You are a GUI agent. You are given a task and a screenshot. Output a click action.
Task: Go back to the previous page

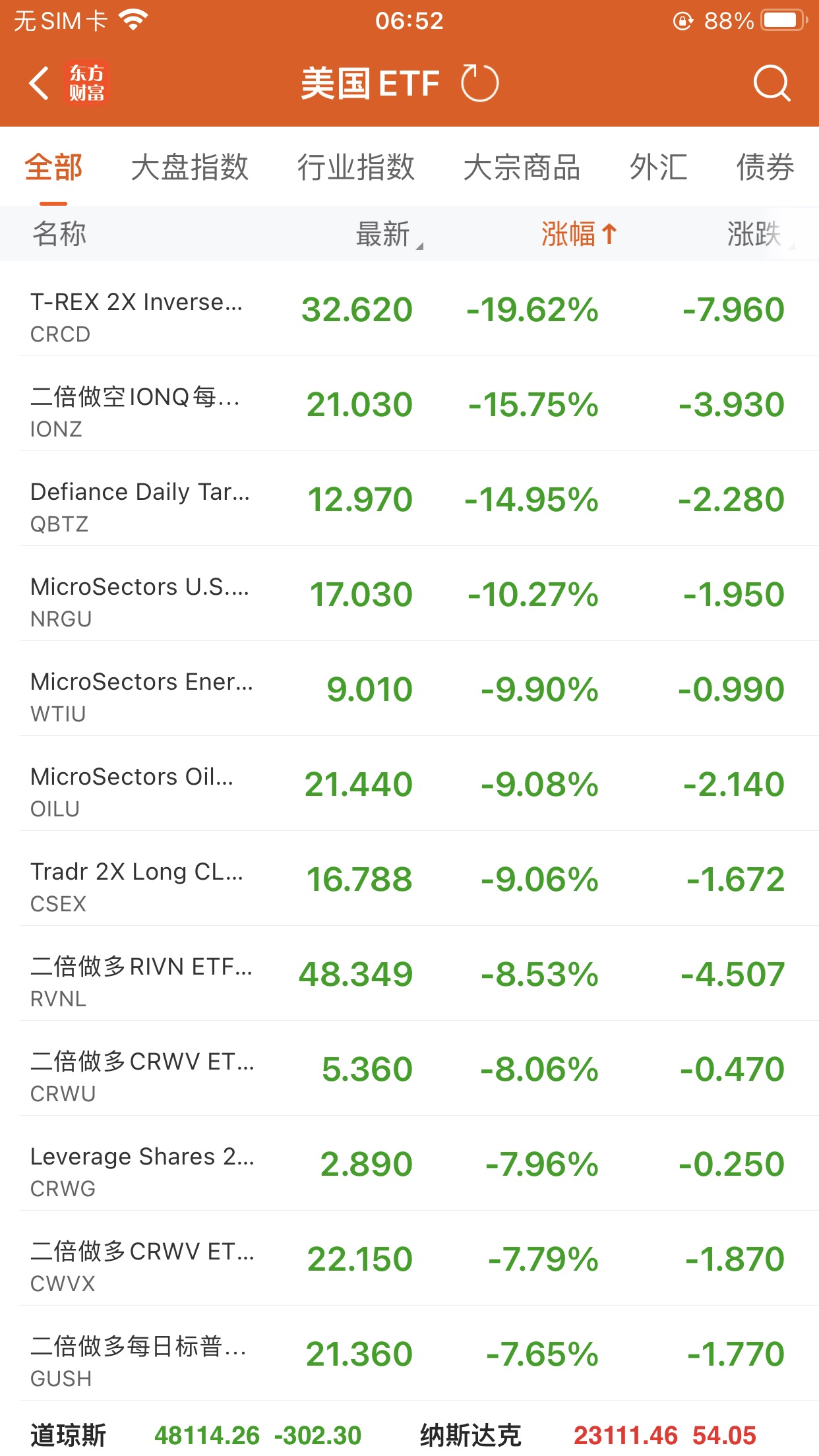[40, 84]
